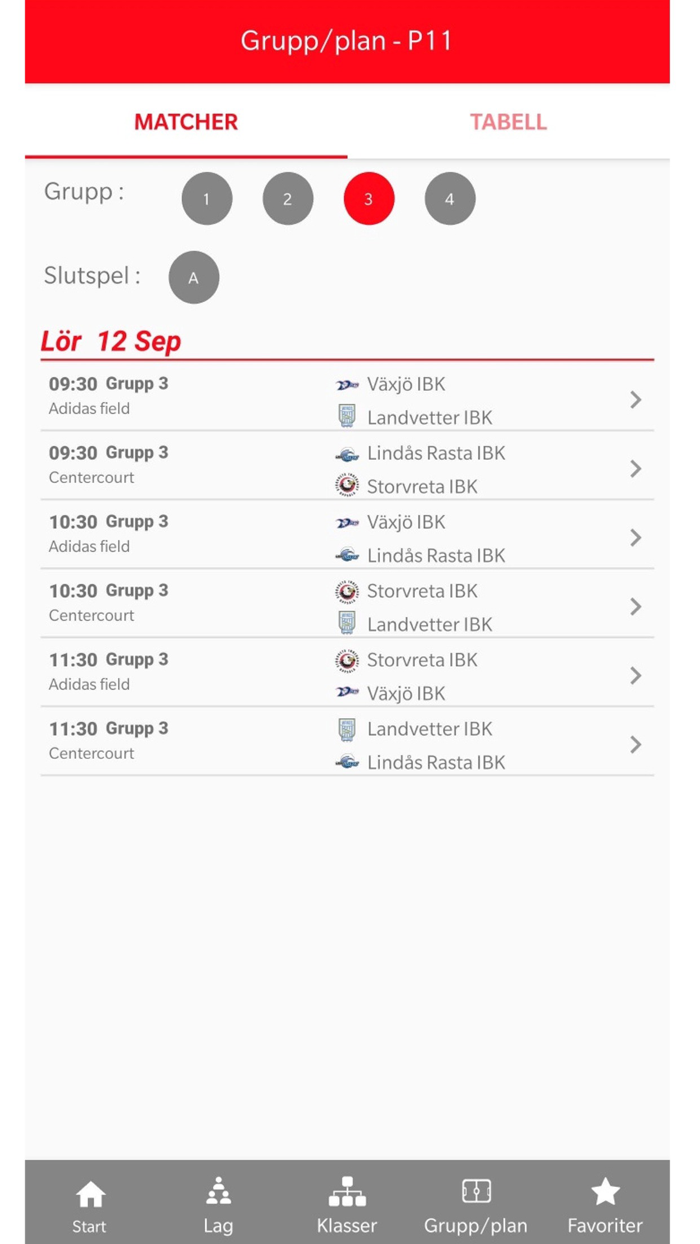Open 10:30 match Storvreta vs Landvetter IBK
This screenshot has height=1244, width=700.
tap(347, 605)
